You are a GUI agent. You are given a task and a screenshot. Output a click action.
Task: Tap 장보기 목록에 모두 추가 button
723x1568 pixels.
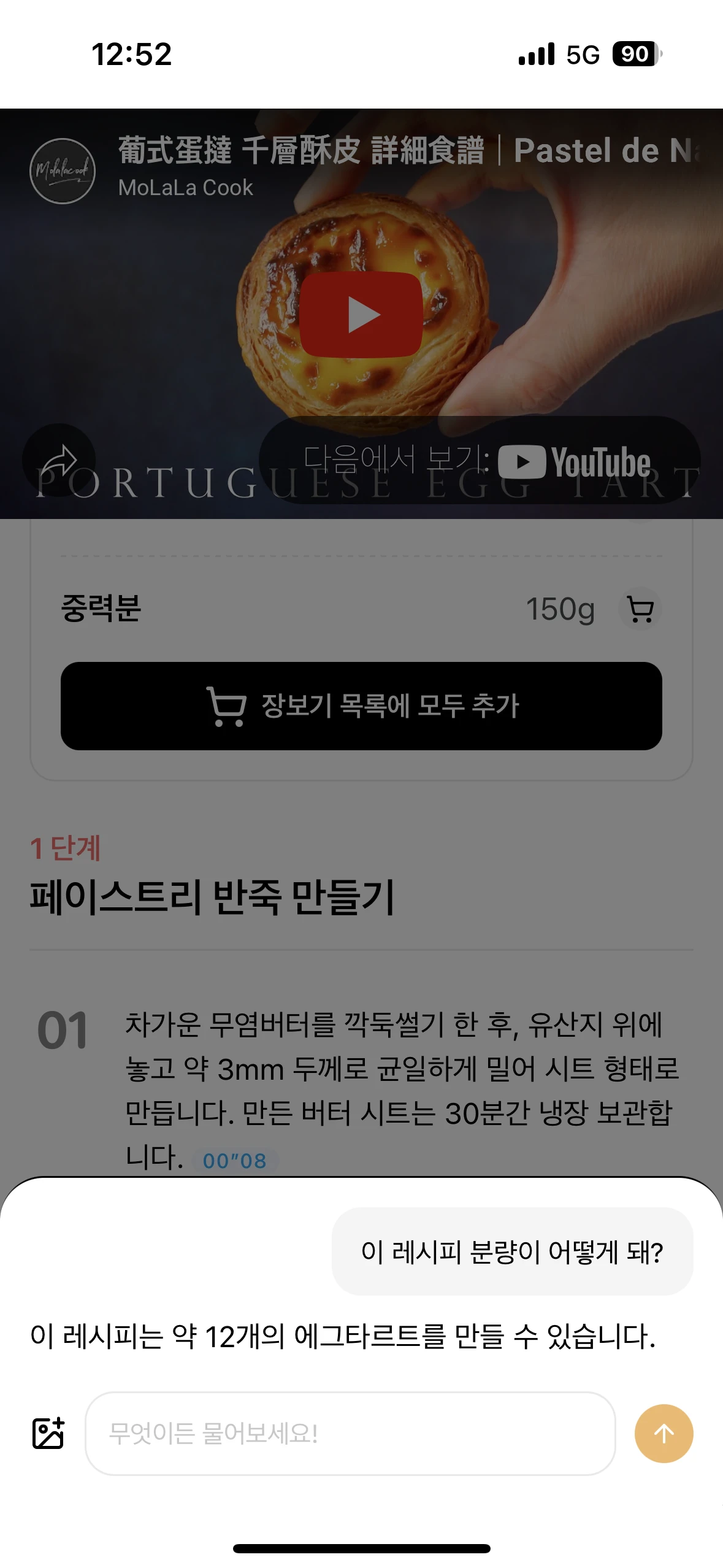coord(361,706)
